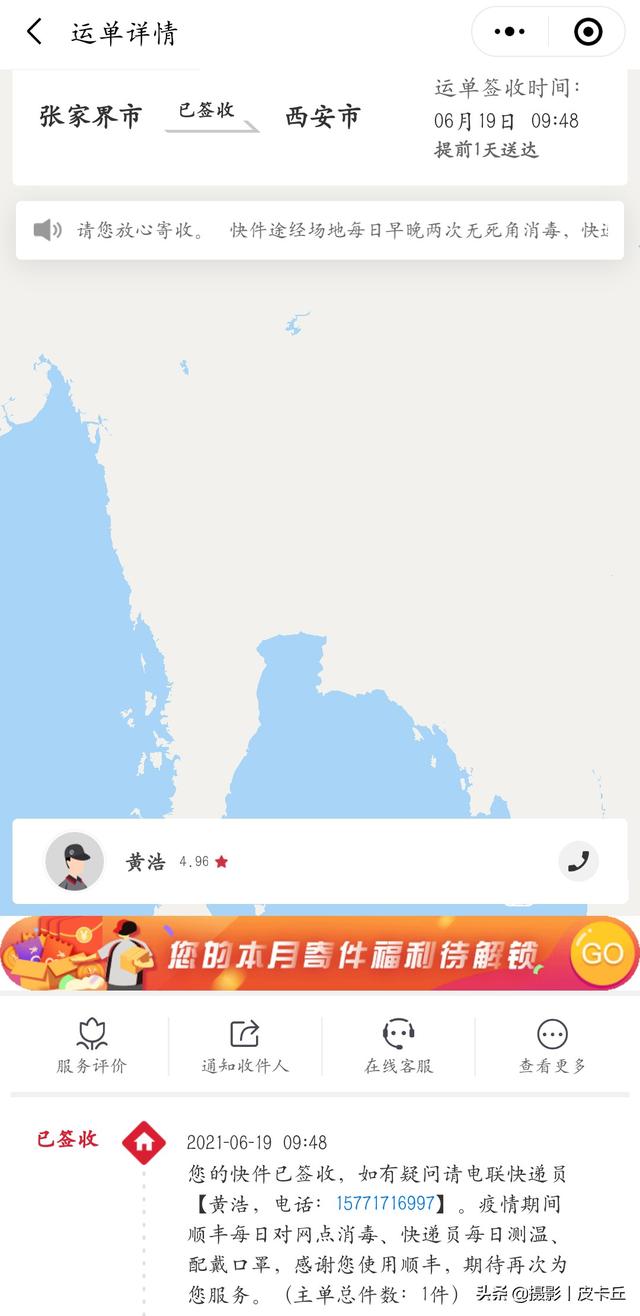Open the 寄件福利 banner GO button
Viewport: 640px width, 1316px height.
(602, 953)
